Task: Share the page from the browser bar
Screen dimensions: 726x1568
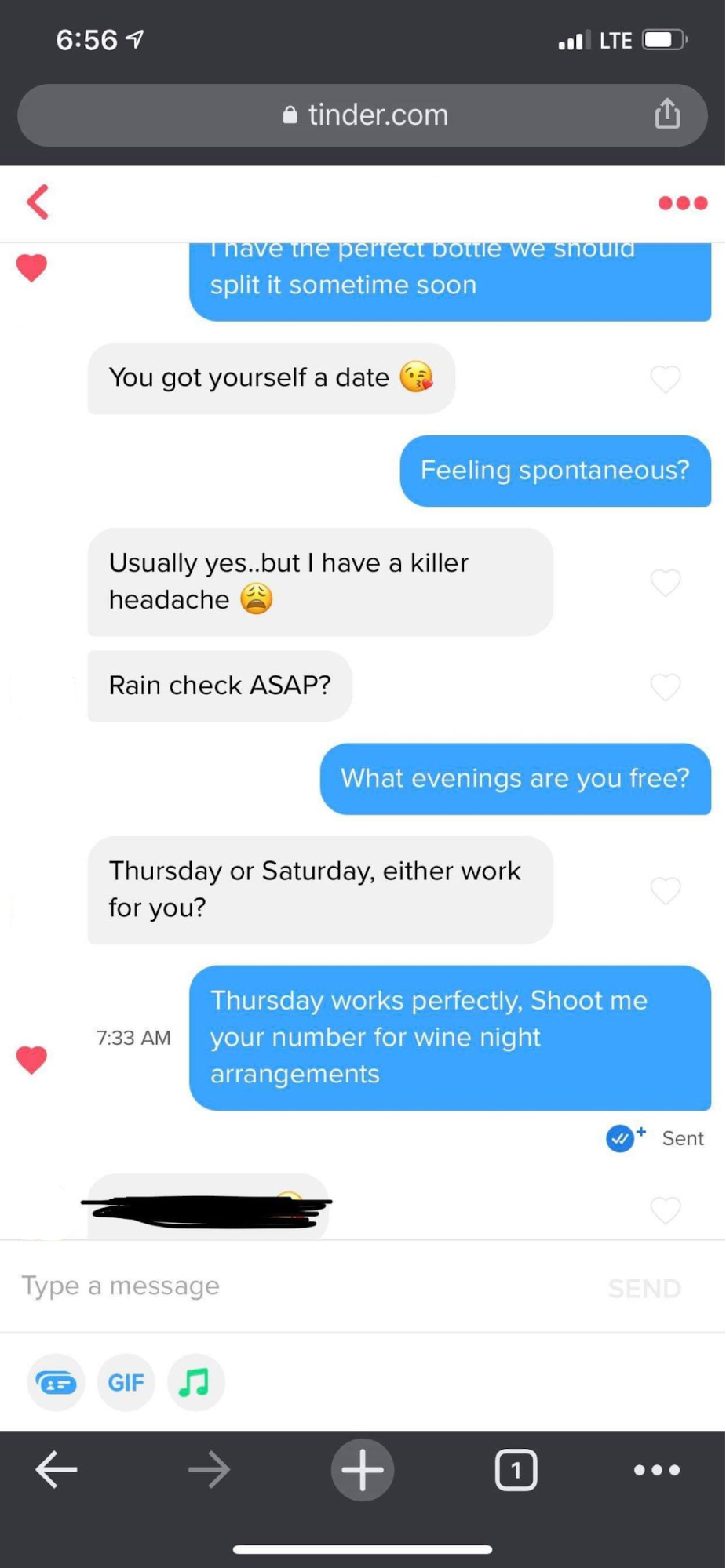Action: pyautogui.click(x=667, y=114)
